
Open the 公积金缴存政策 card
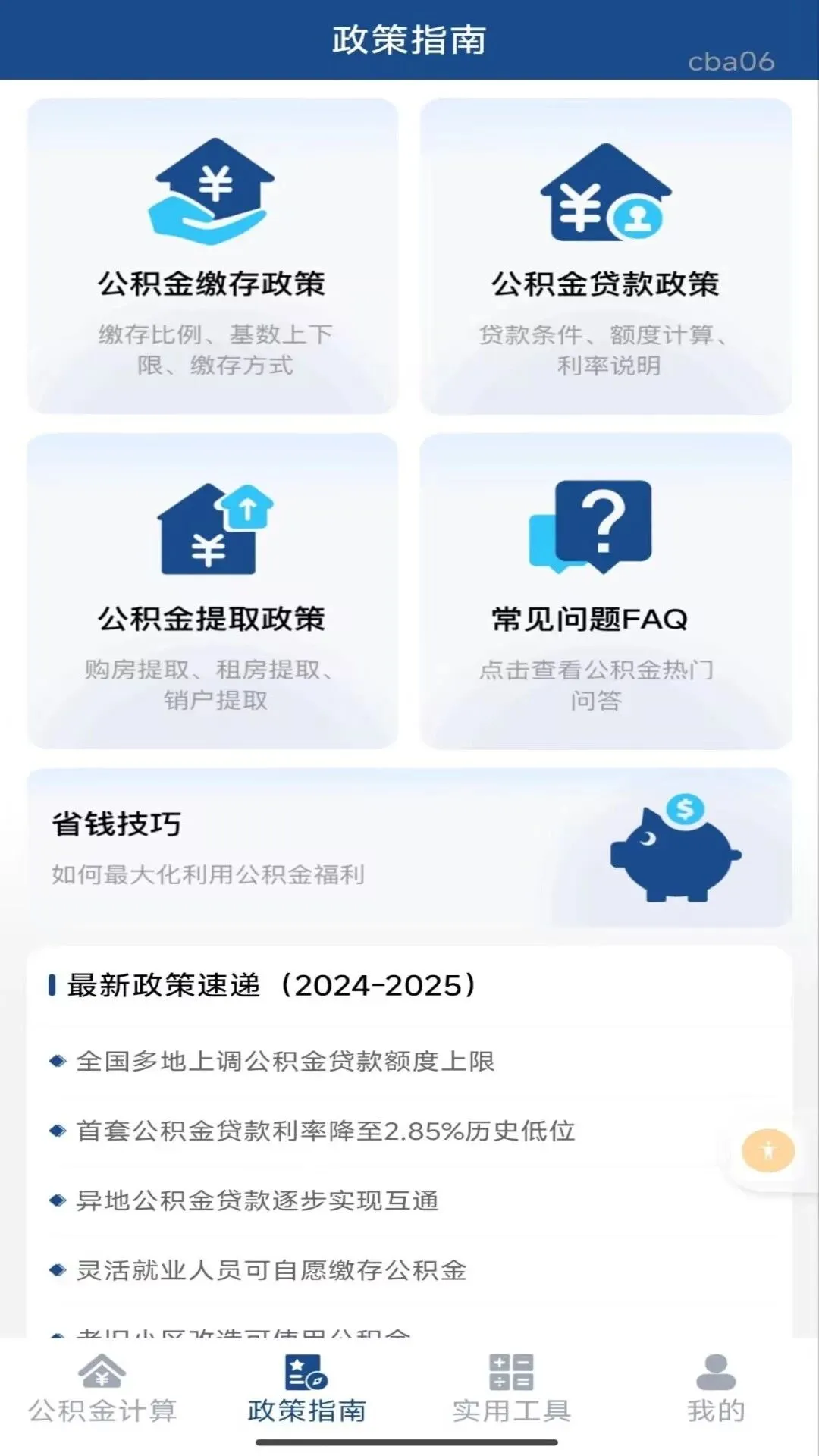pyautogui.click(x=212, y=256)
